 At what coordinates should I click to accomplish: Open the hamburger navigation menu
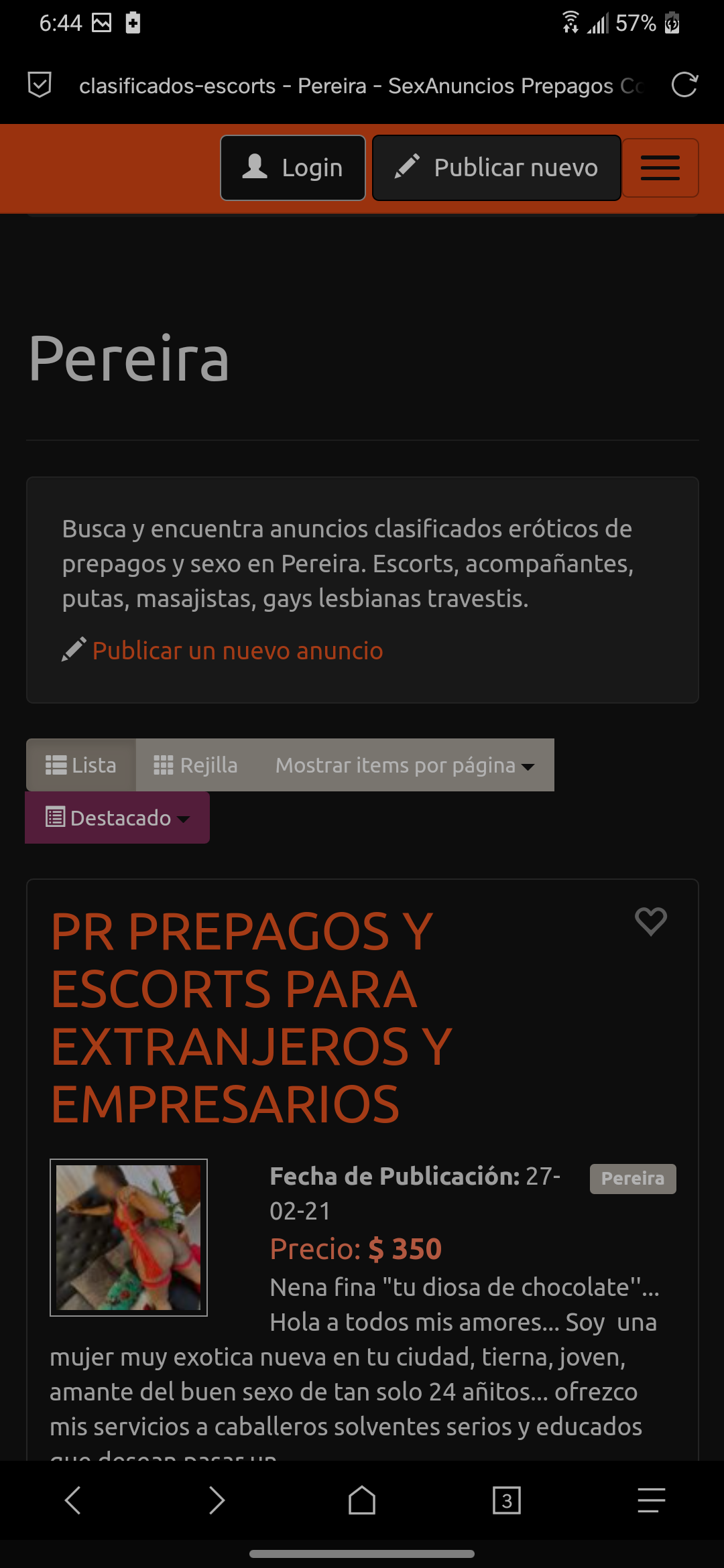pyautogui.click(x=660, y=168)
